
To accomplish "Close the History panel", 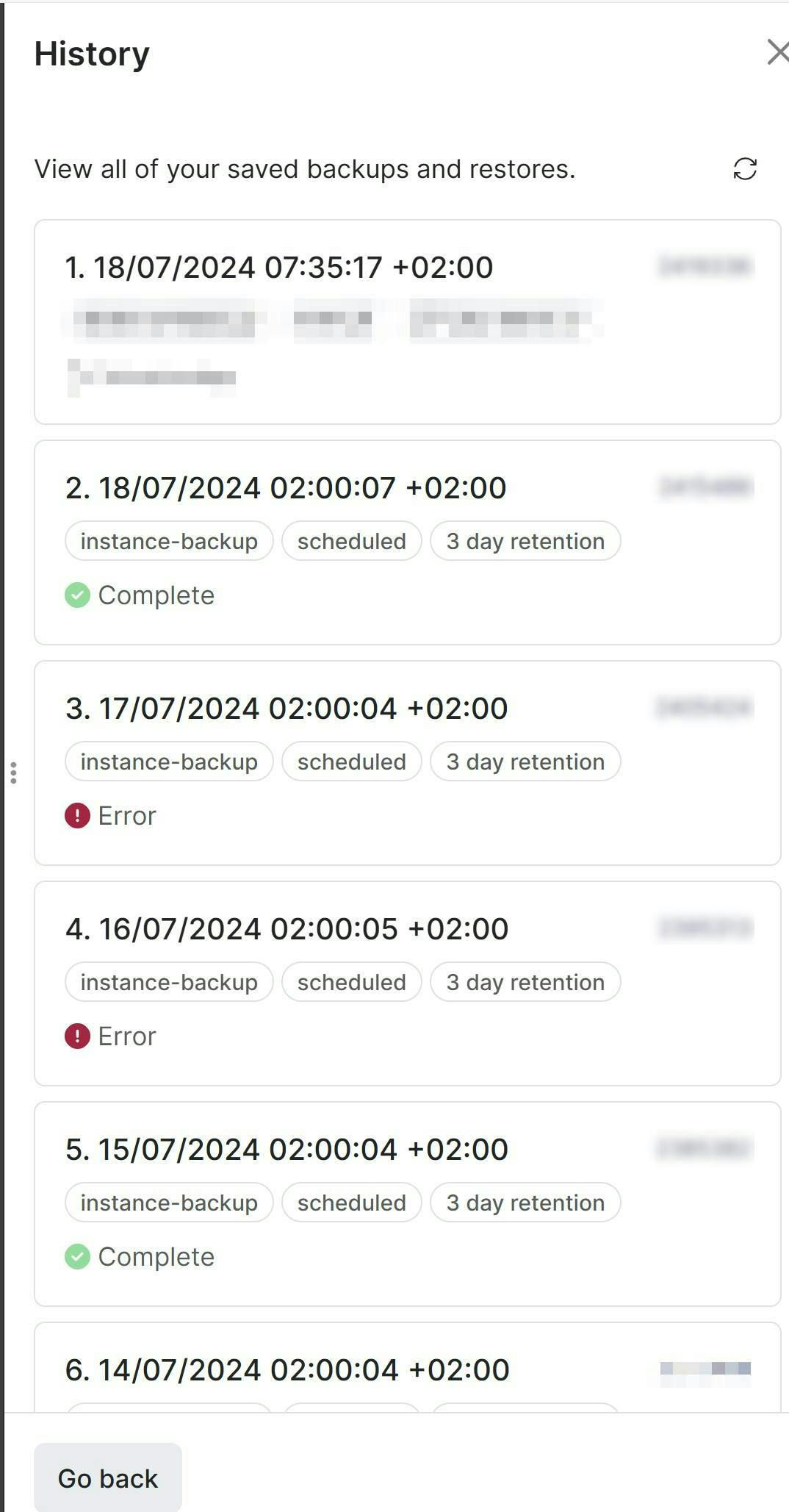I will 777,52.
